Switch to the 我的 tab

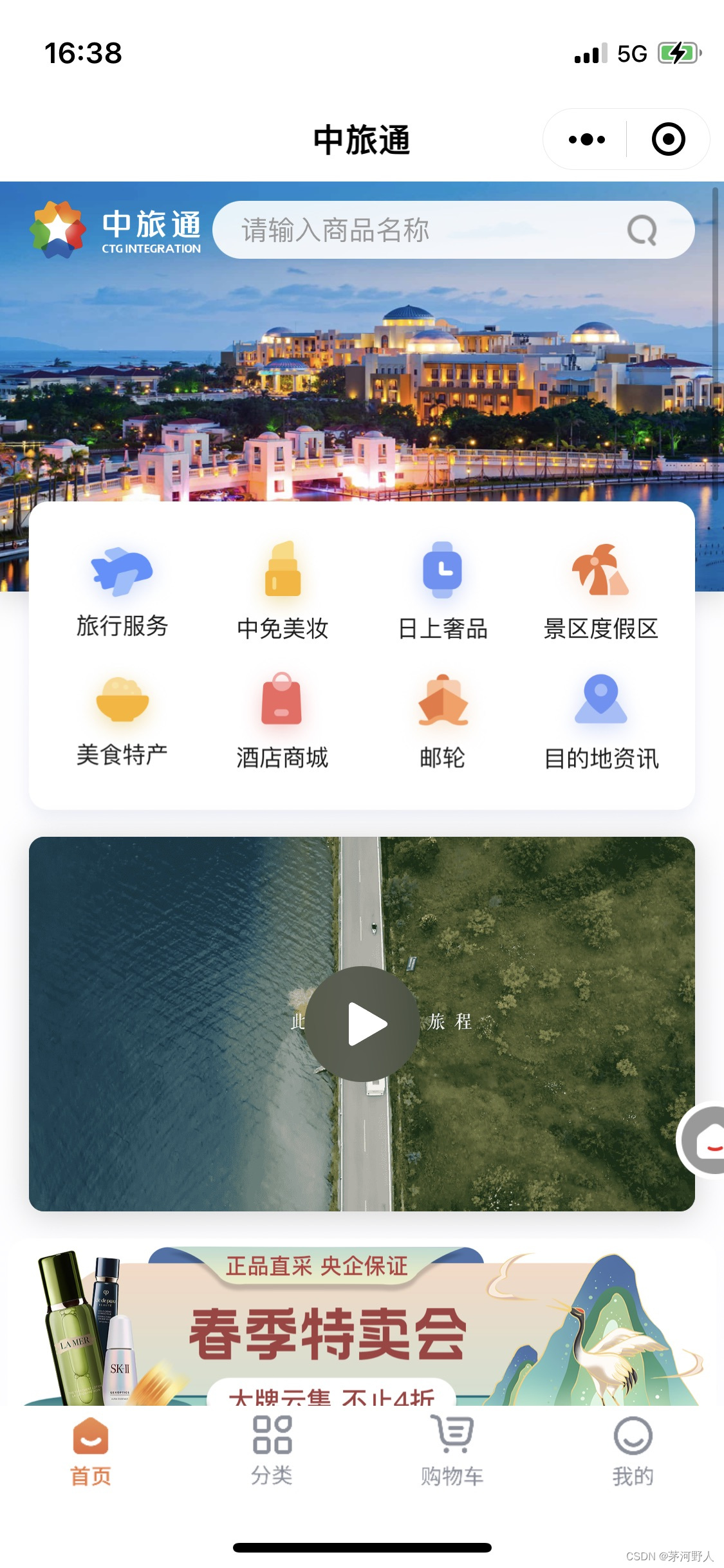(x=633, y=1451)
